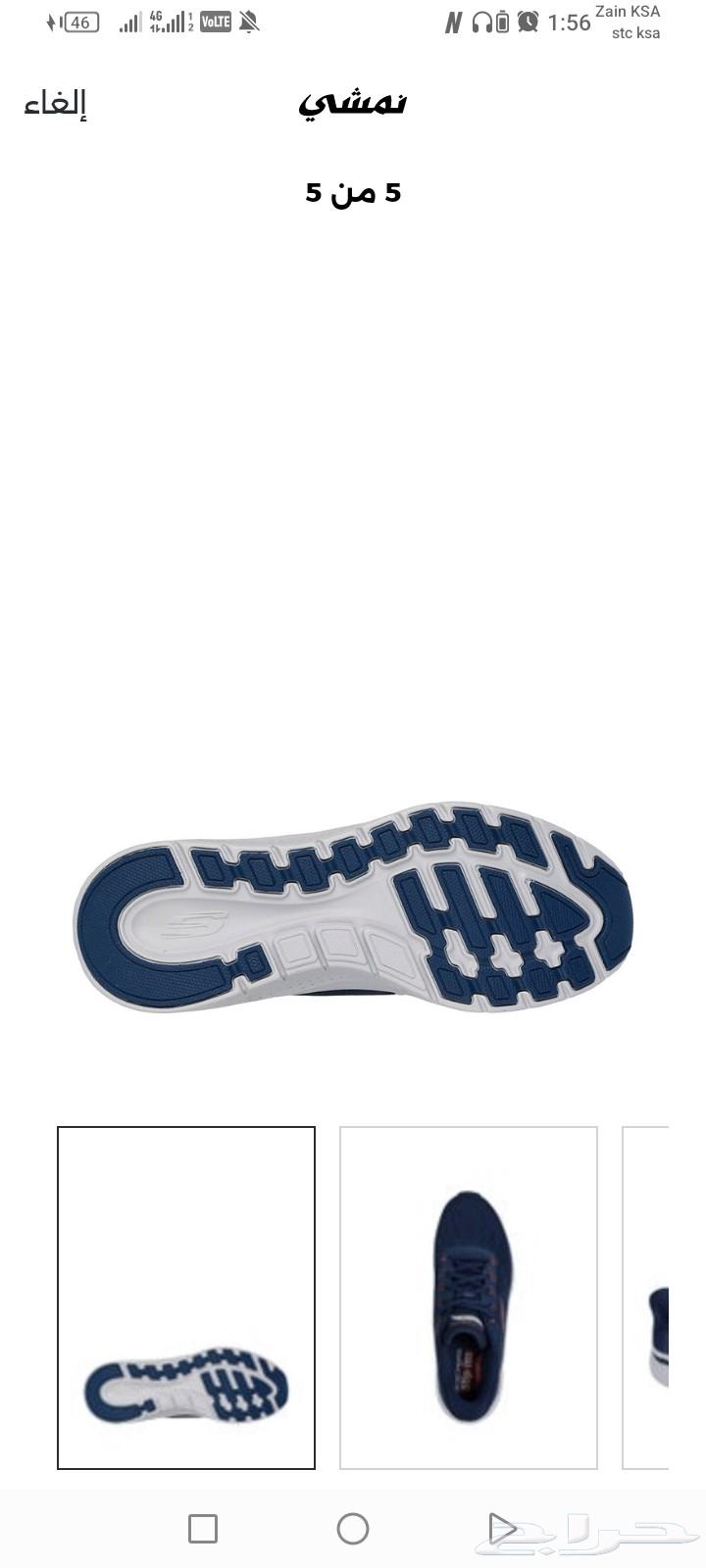
Task: Select the partially visible side-view shoe thumbnail
Action: pos(647,1298)
